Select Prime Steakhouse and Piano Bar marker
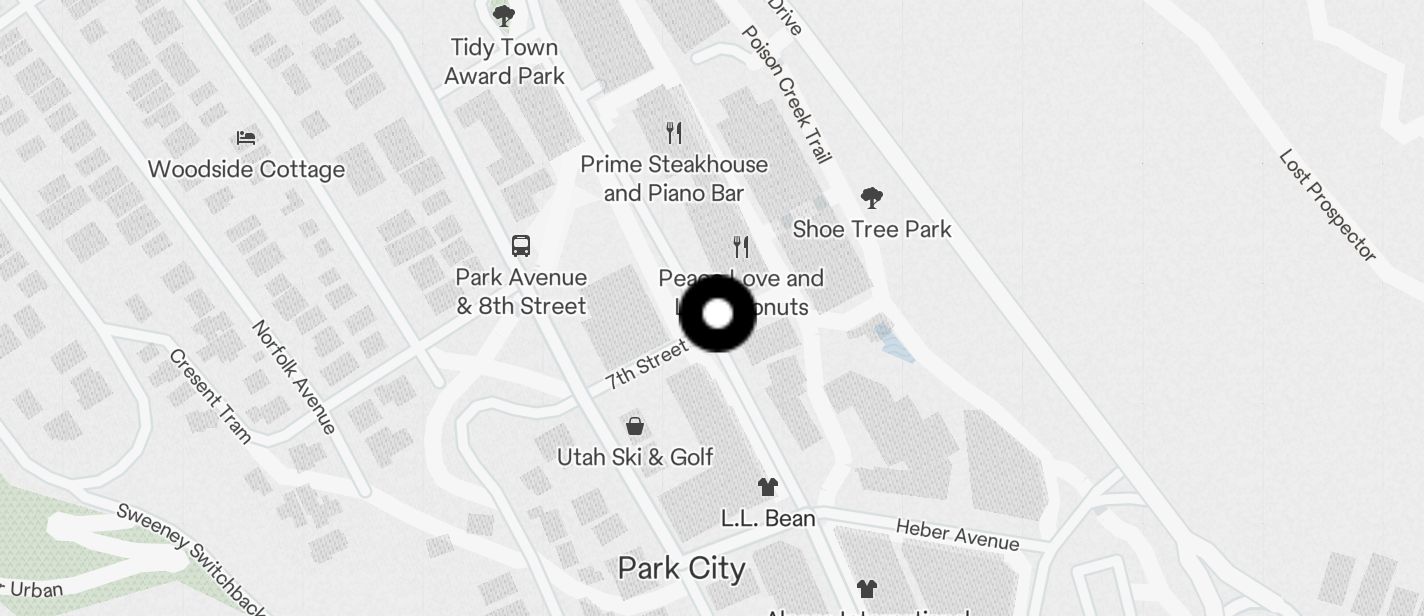This screenshot has width=1424, height=616. 674,133
